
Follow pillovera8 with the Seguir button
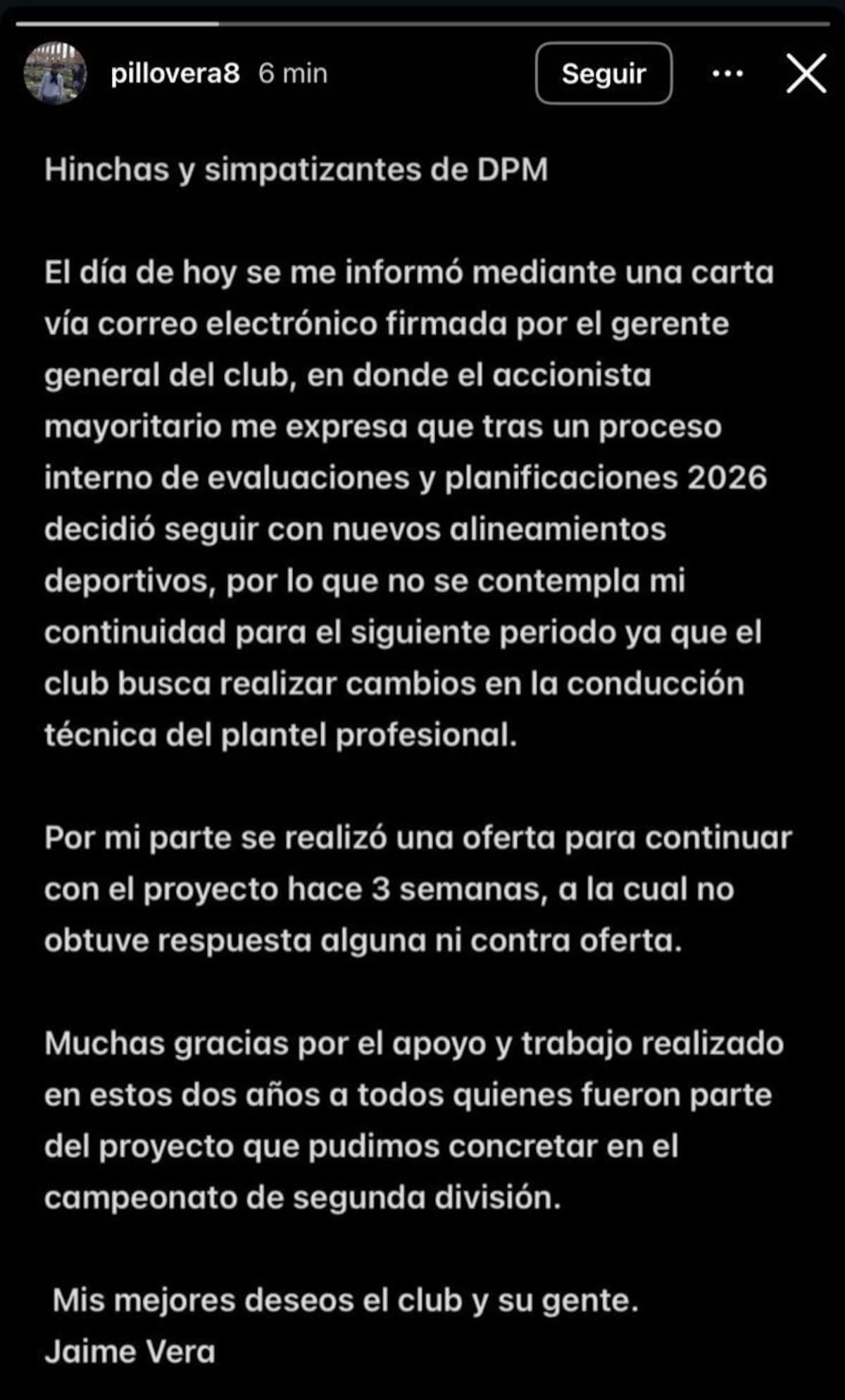(603, 73)
